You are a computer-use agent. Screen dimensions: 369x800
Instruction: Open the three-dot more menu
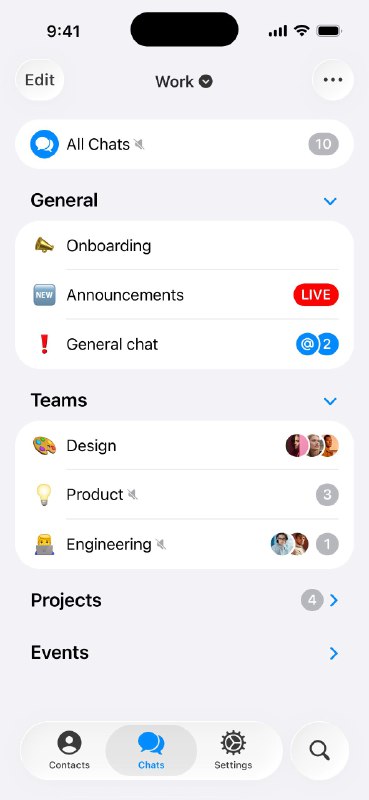click(x=333, y=80)
